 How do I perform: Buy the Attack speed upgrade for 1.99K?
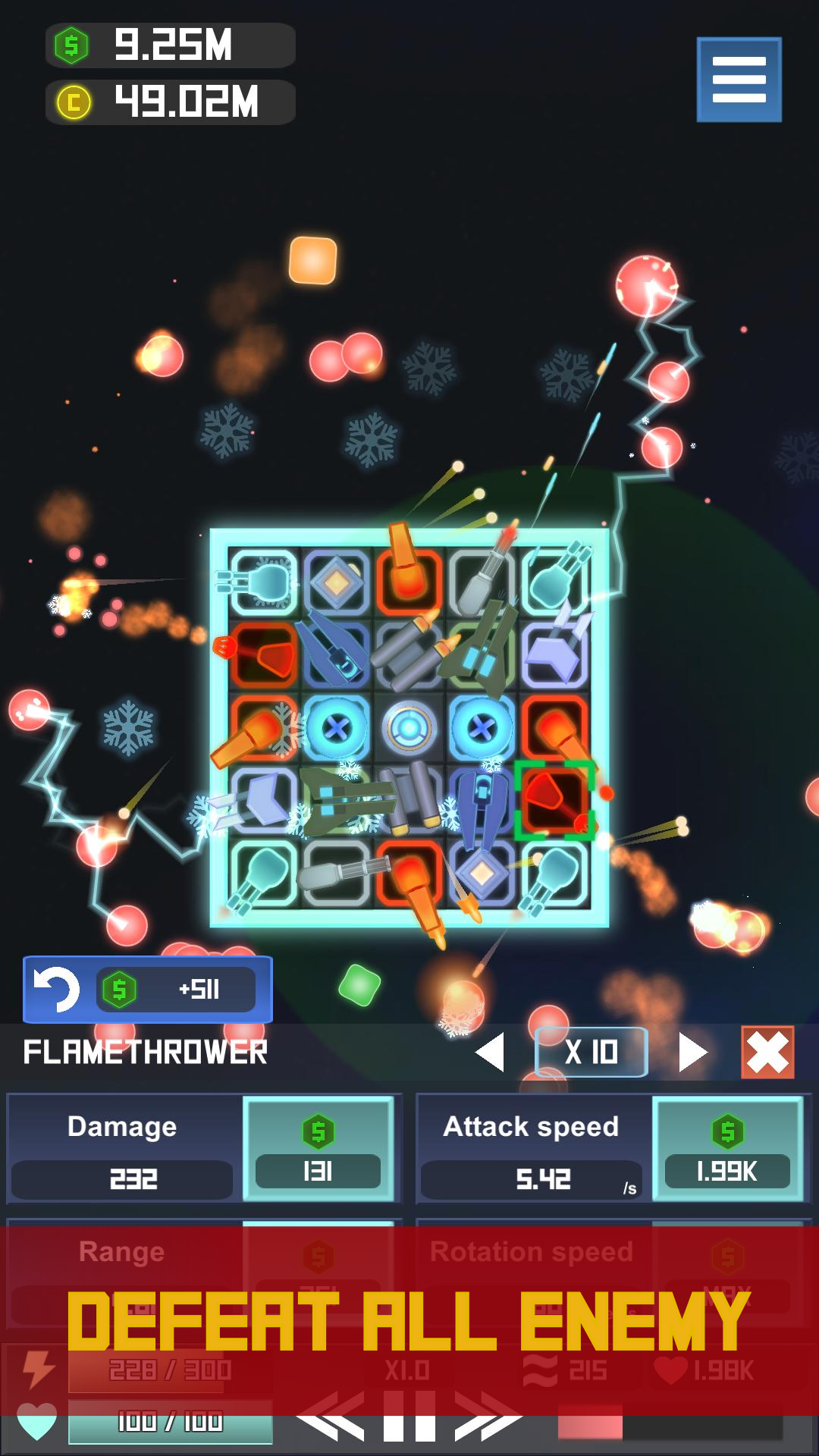[728, 1148]
